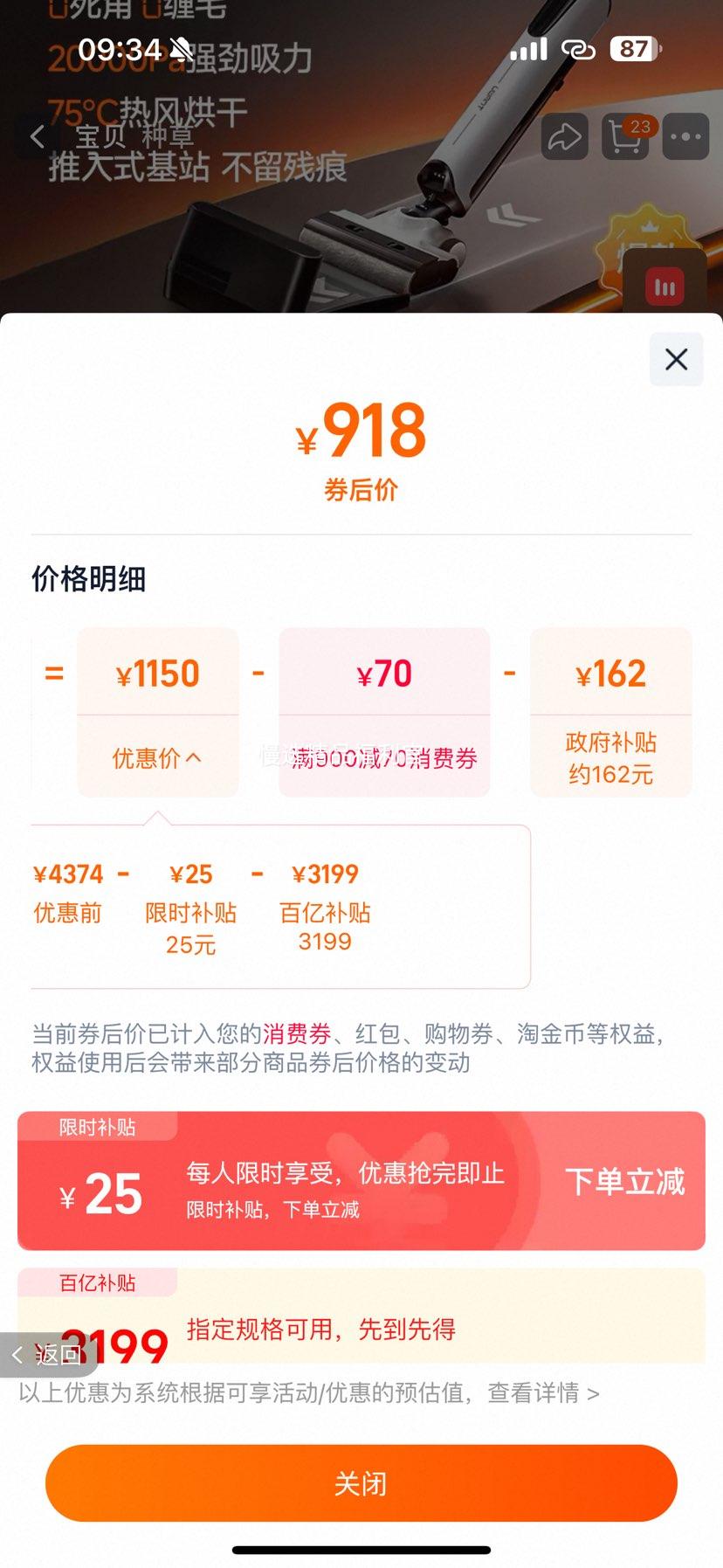Tap the three-dot more options icon
723x1568 pixels.
pyautogui.click(x=686, y=137)
